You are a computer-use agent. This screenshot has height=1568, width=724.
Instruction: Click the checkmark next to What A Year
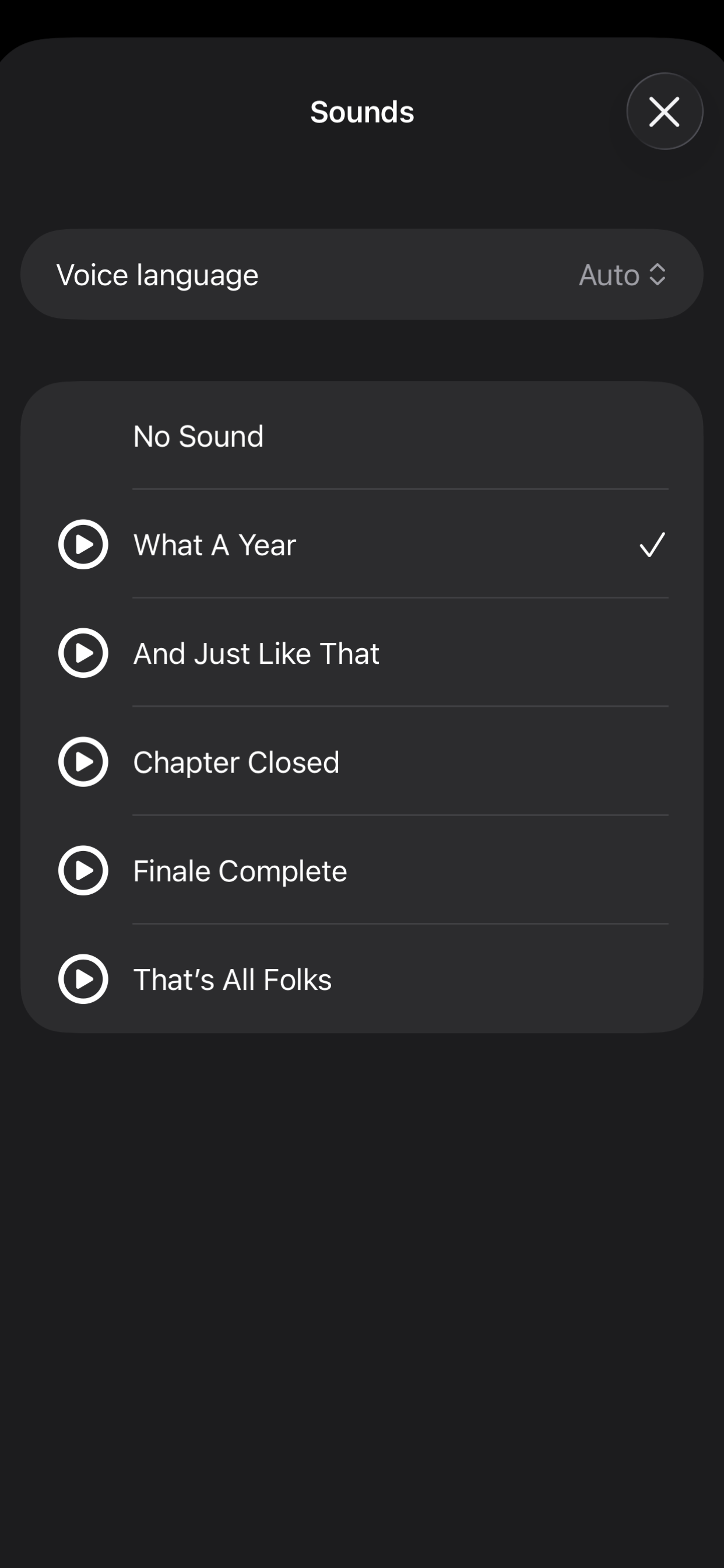pos(652,545)
